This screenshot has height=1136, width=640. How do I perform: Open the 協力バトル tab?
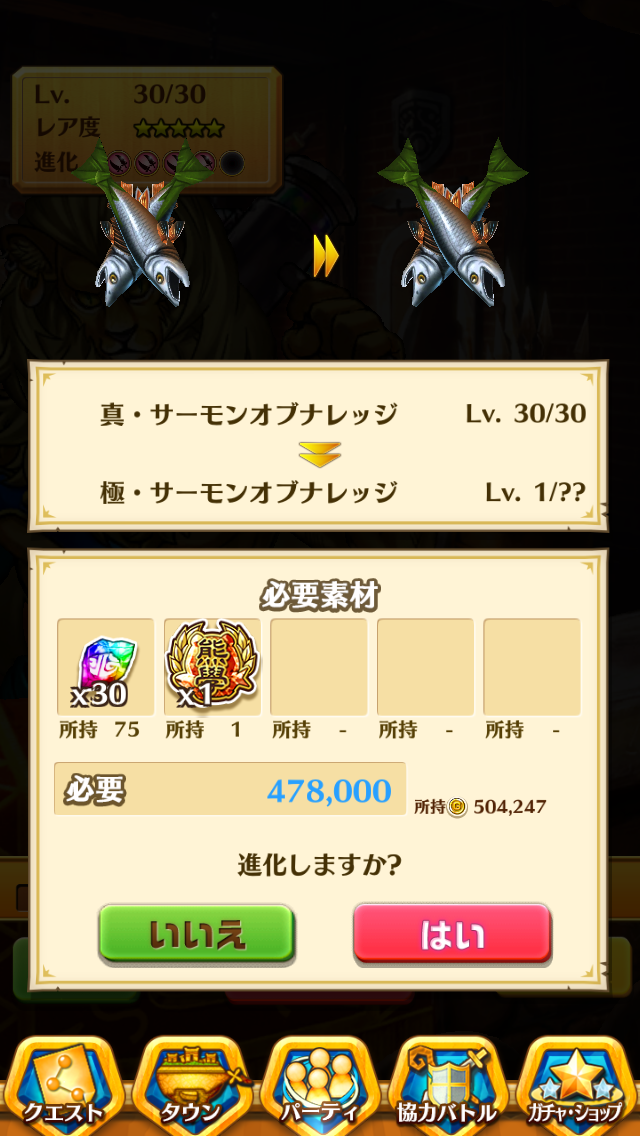(x=448, y=1085)
